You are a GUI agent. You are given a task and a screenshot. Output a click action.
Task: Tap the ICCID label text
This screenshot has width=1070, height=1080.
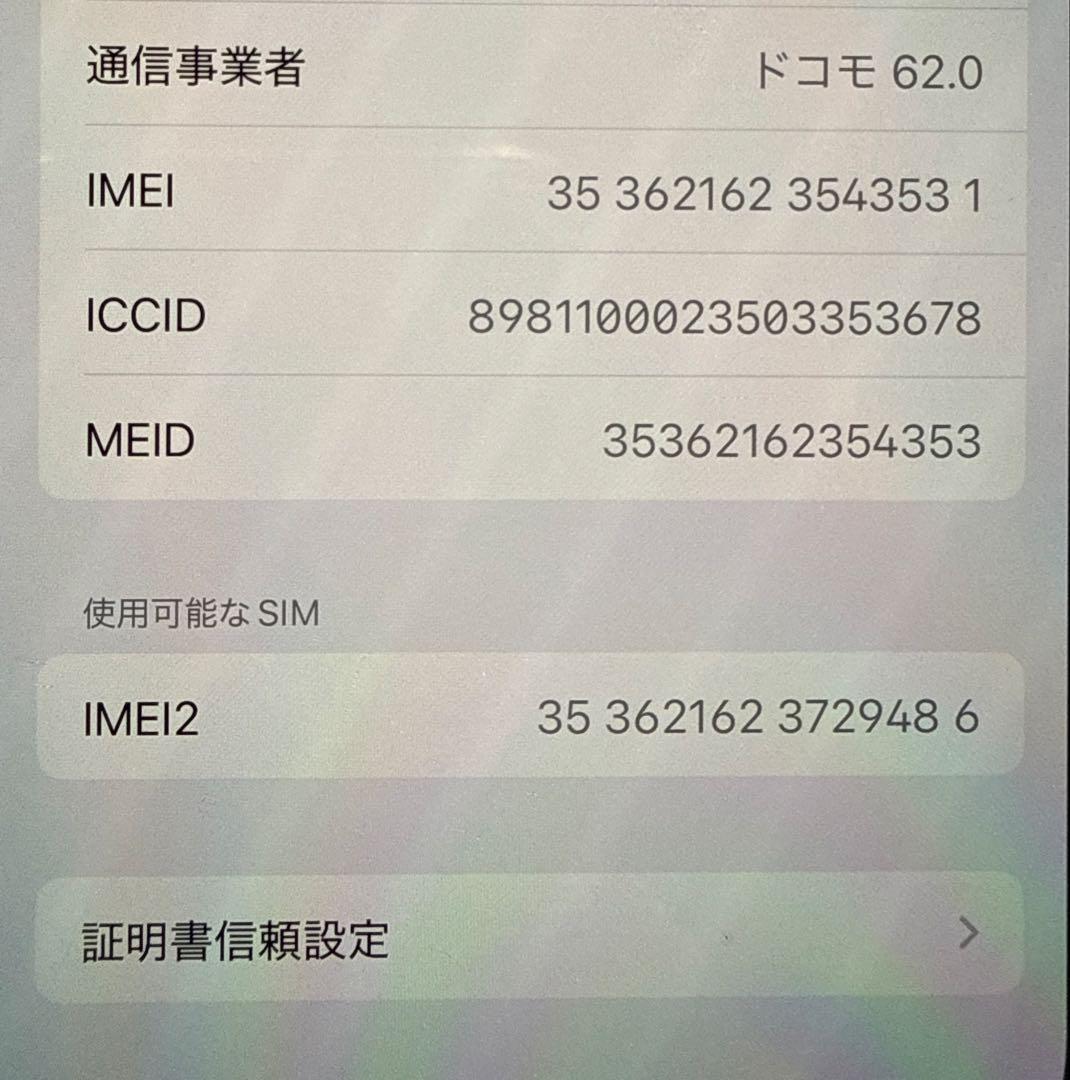click(x=145, y=317)
